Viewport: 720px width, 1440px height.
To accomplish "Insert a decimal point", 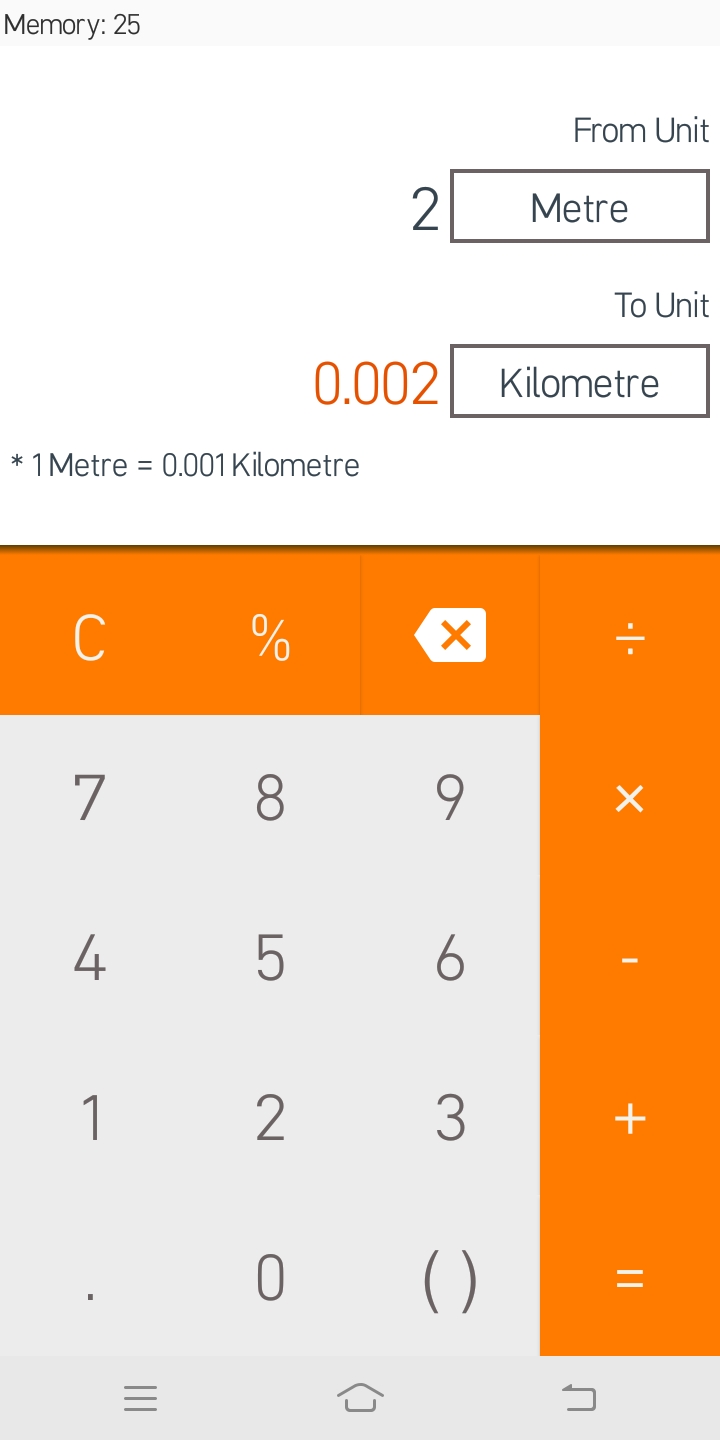I will (90, 1278).
